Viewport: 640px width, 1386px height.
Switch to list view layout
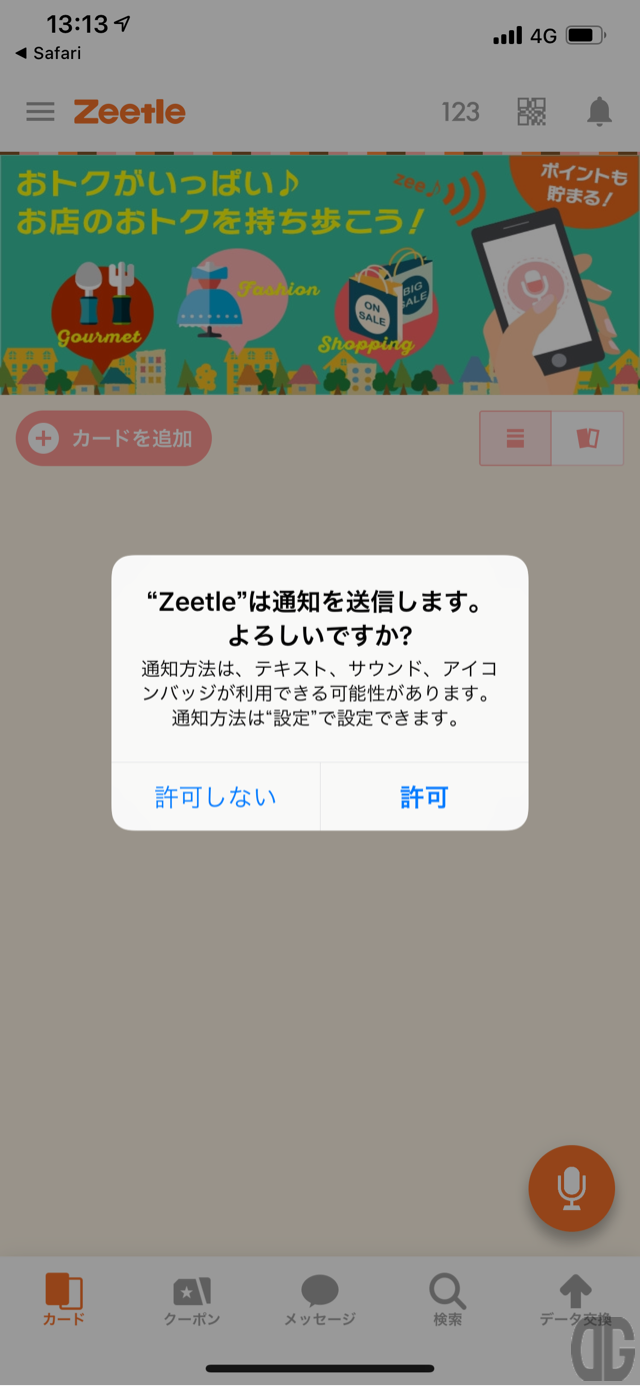pyautogui.click(x=515, y=438)
